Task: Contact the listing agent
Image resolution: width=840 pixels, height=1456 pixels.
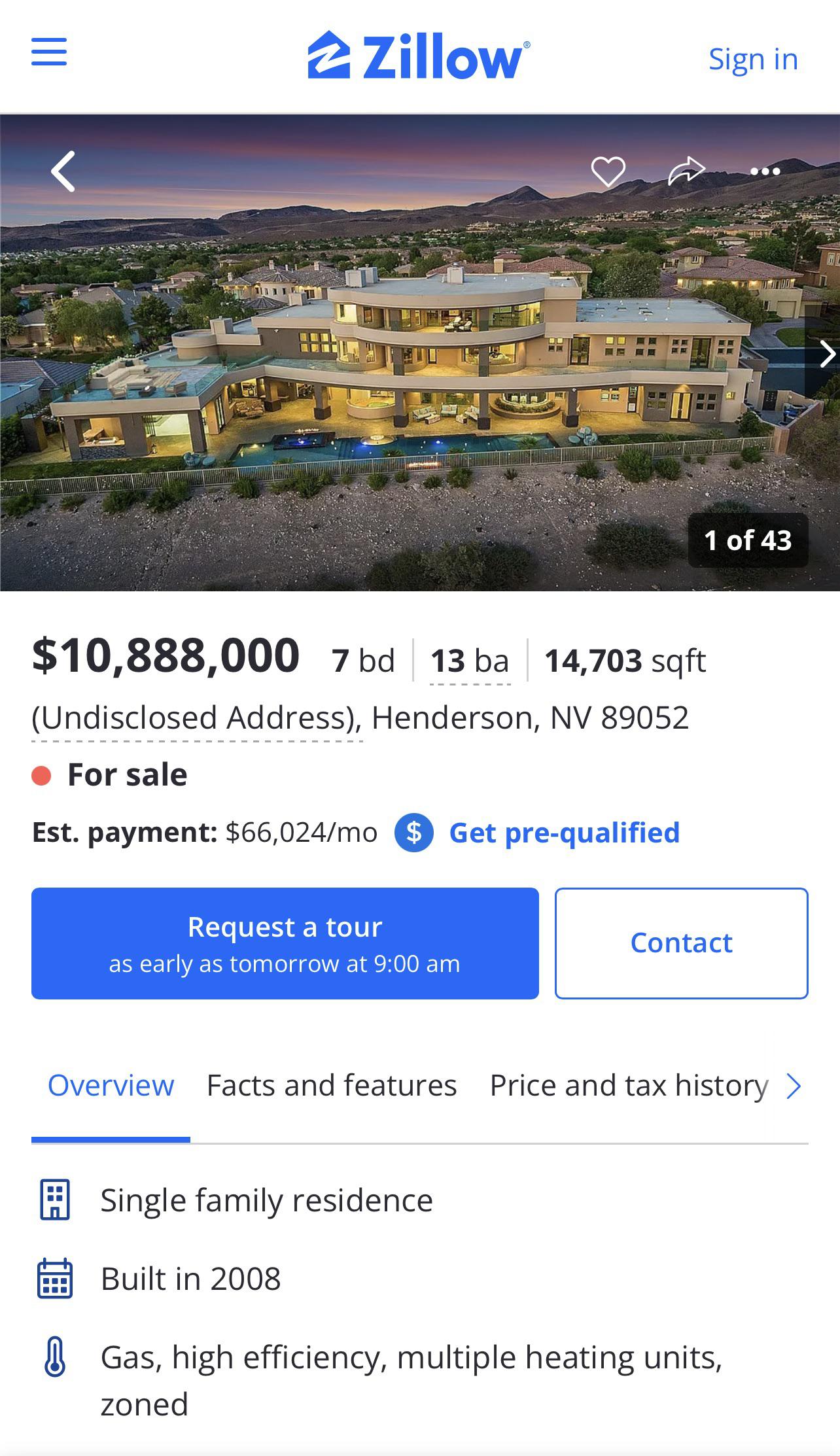Action: (681, 943)
